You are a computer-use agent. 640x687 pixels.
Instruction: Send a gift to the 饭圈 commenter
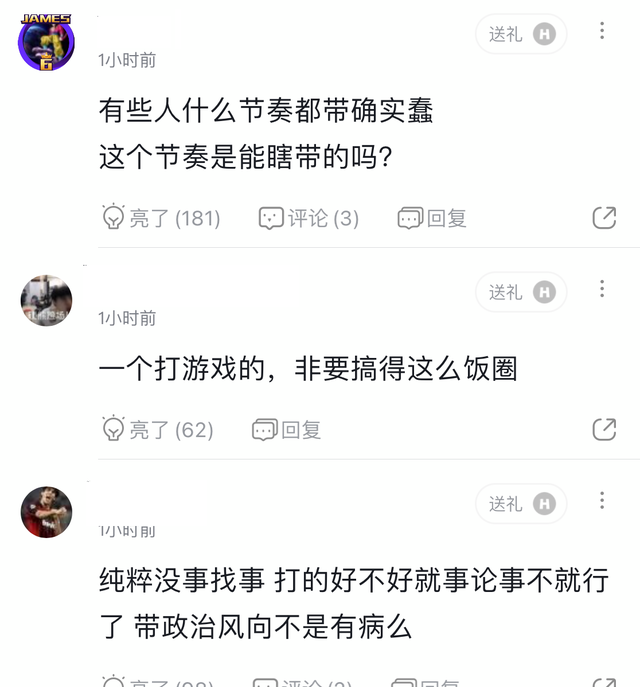point(520,292)
